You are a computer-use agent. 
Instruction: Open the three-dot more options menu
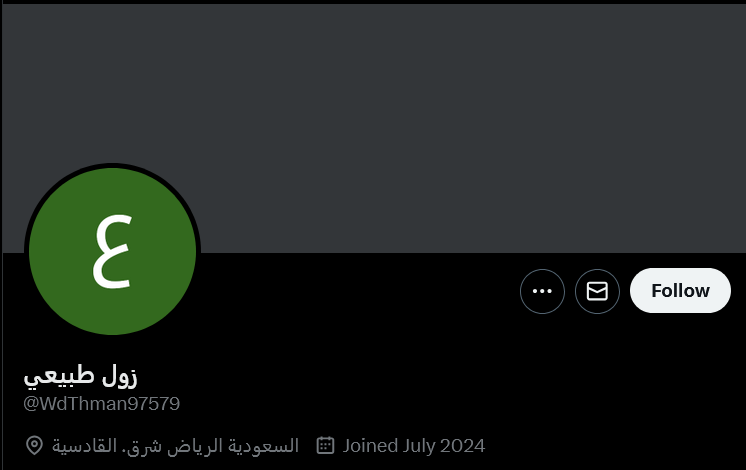tap(542, 291)
